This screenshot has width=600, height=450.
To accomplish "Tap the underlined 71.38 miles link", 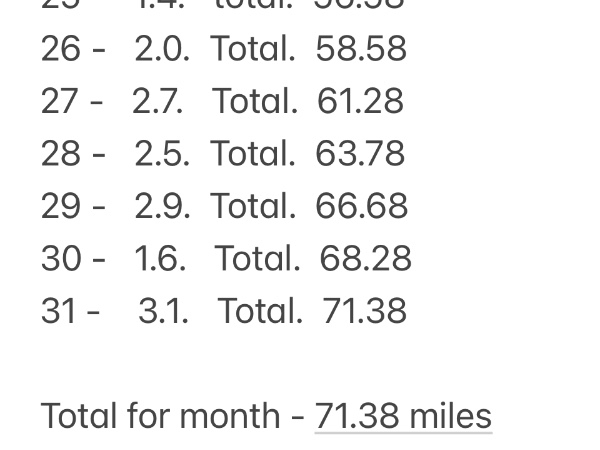I will coord(403,416).
